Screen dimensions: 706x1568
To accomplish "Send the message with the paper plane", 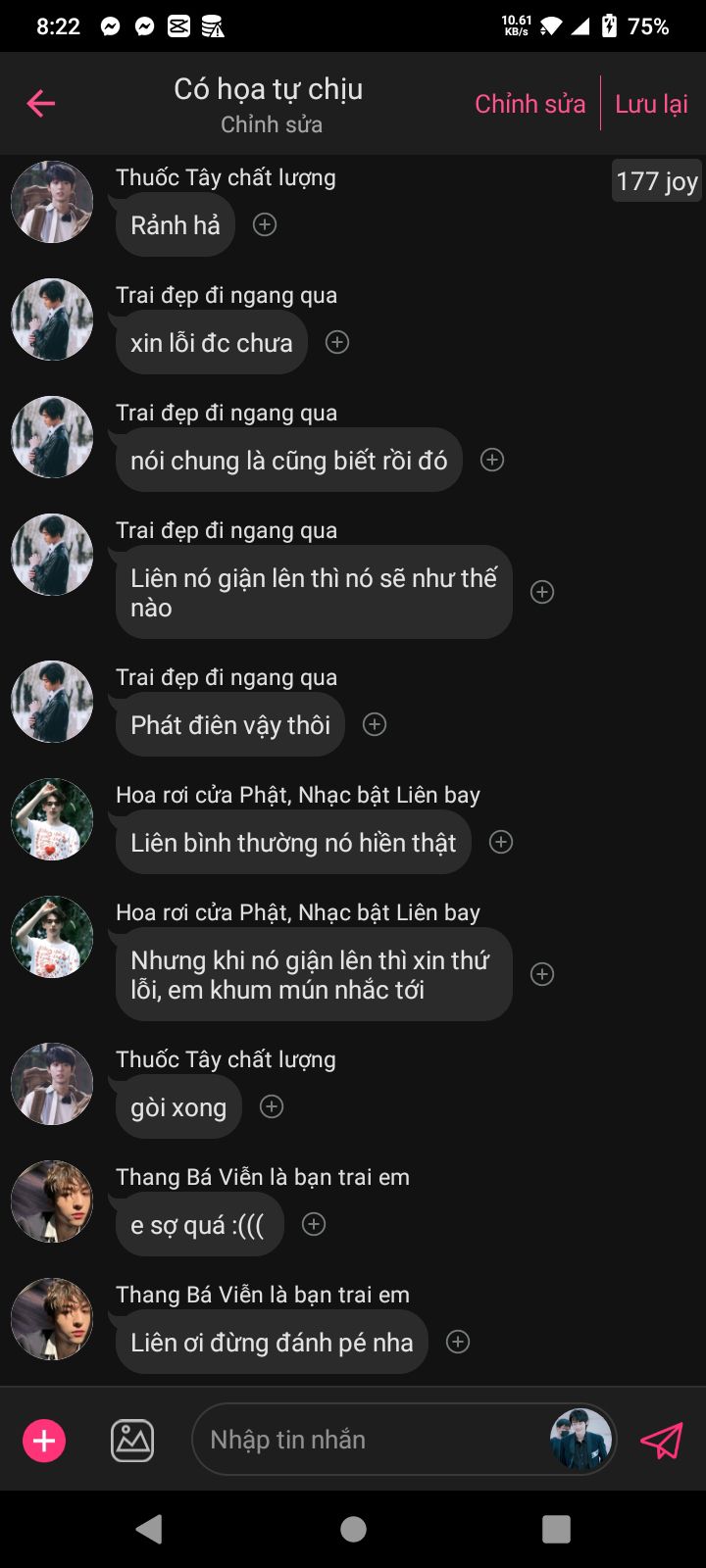I will 662,1441.
